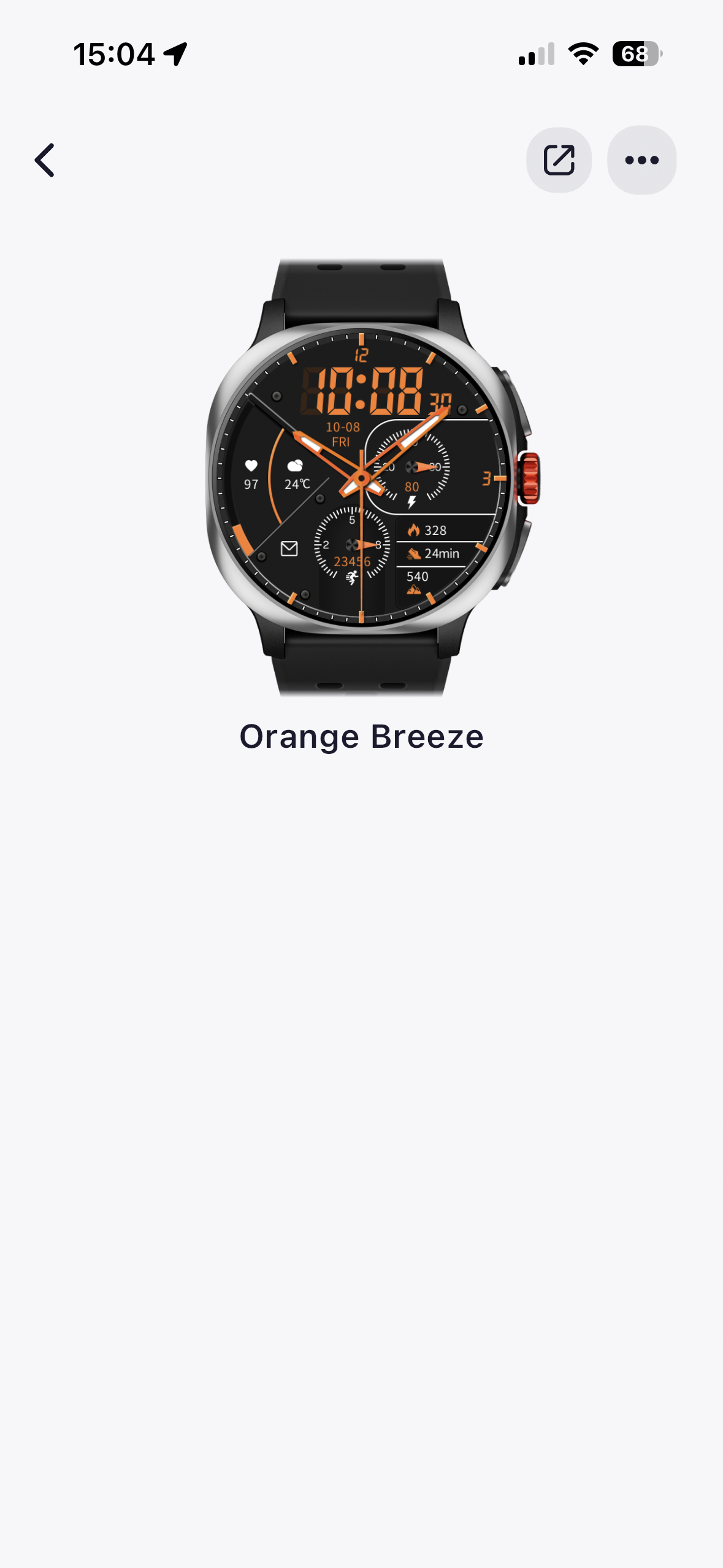Tap the share icon button
The image size is (723, 1568).
559,160
